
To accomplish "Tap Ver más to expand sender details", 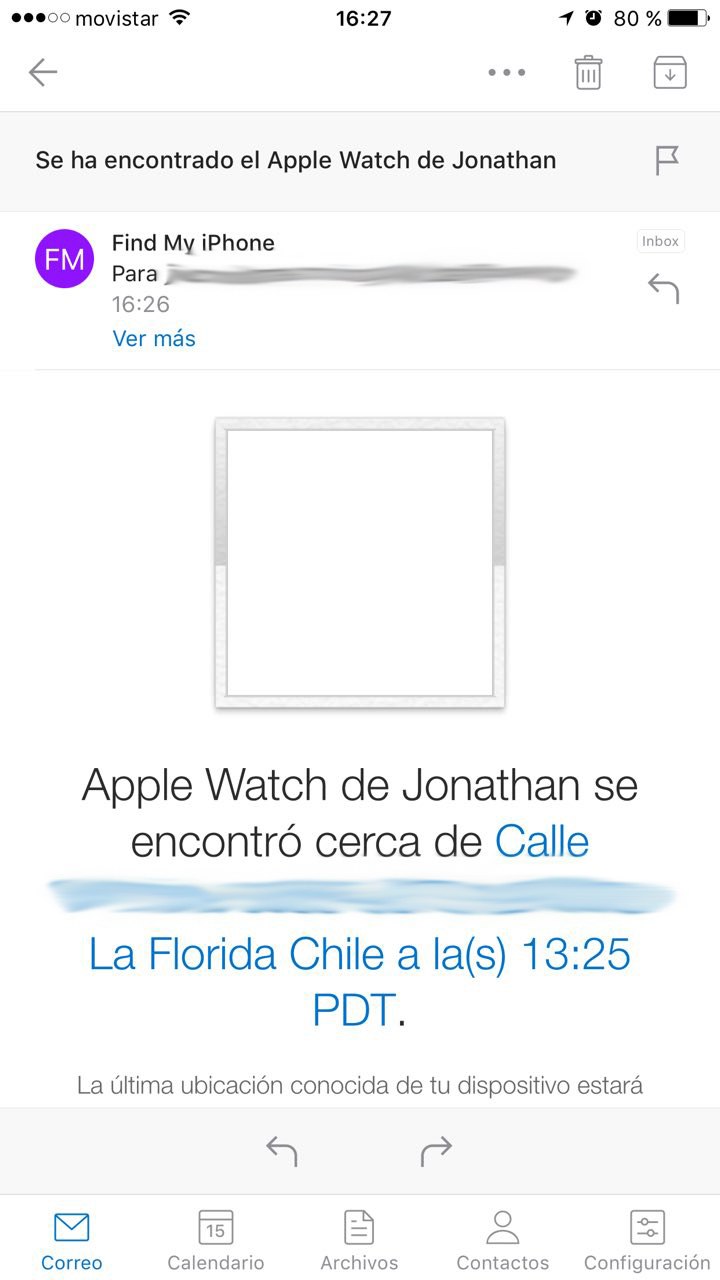I will pyautogui.click(x=154, y=338).
